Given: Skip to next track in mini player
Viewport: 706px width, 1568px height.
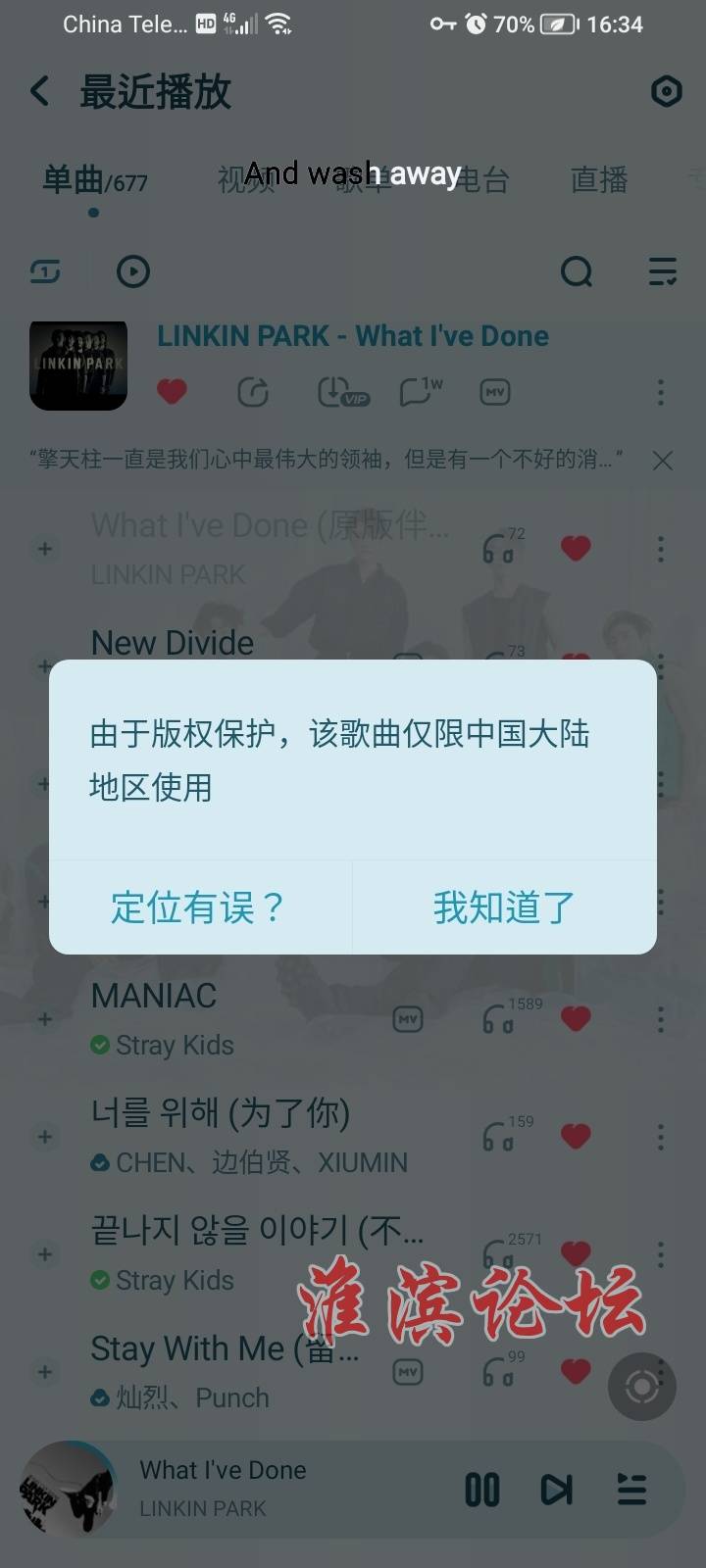Looking at the screenshot, I should pos(556,1490).
